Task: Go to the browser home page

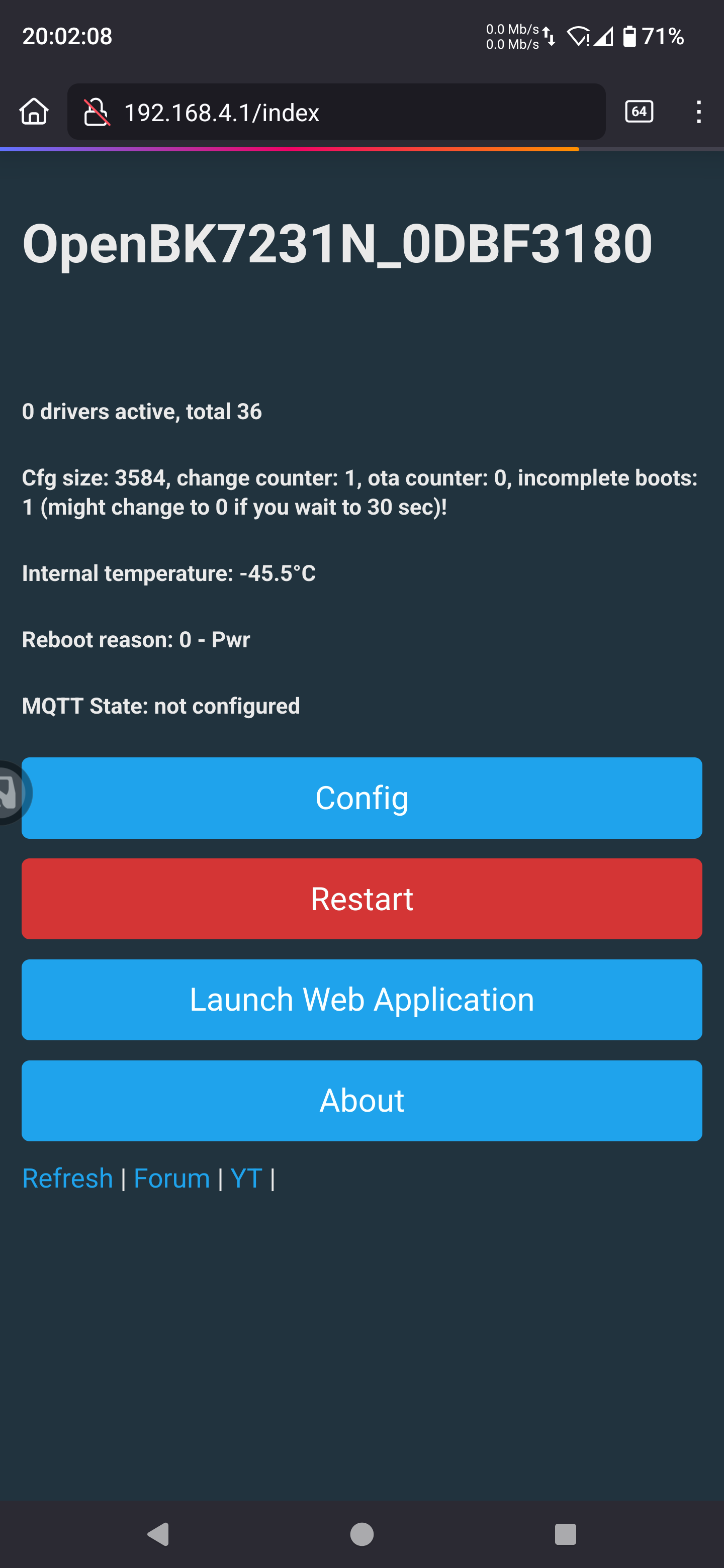Action: [34, 112]
